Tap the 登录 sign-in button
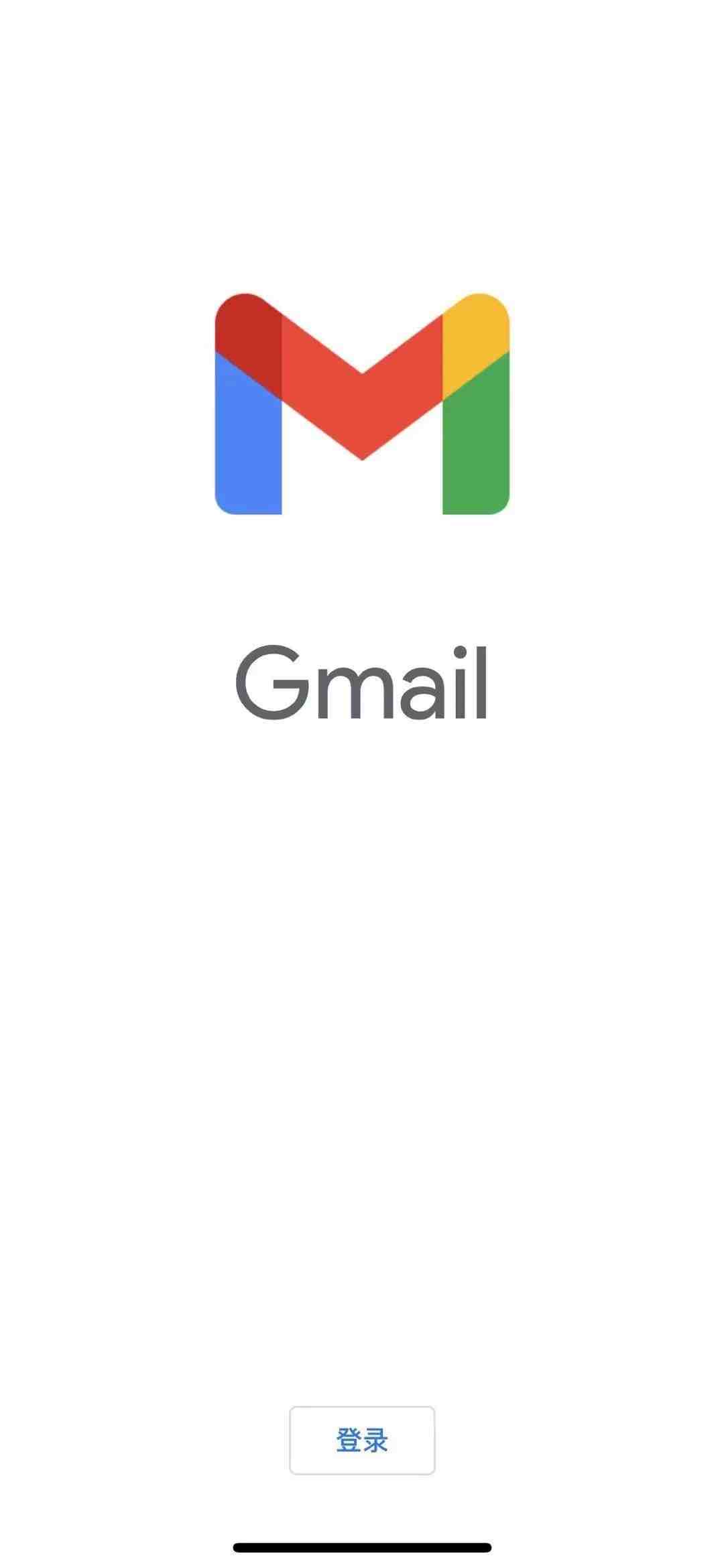 [362, 1440]
